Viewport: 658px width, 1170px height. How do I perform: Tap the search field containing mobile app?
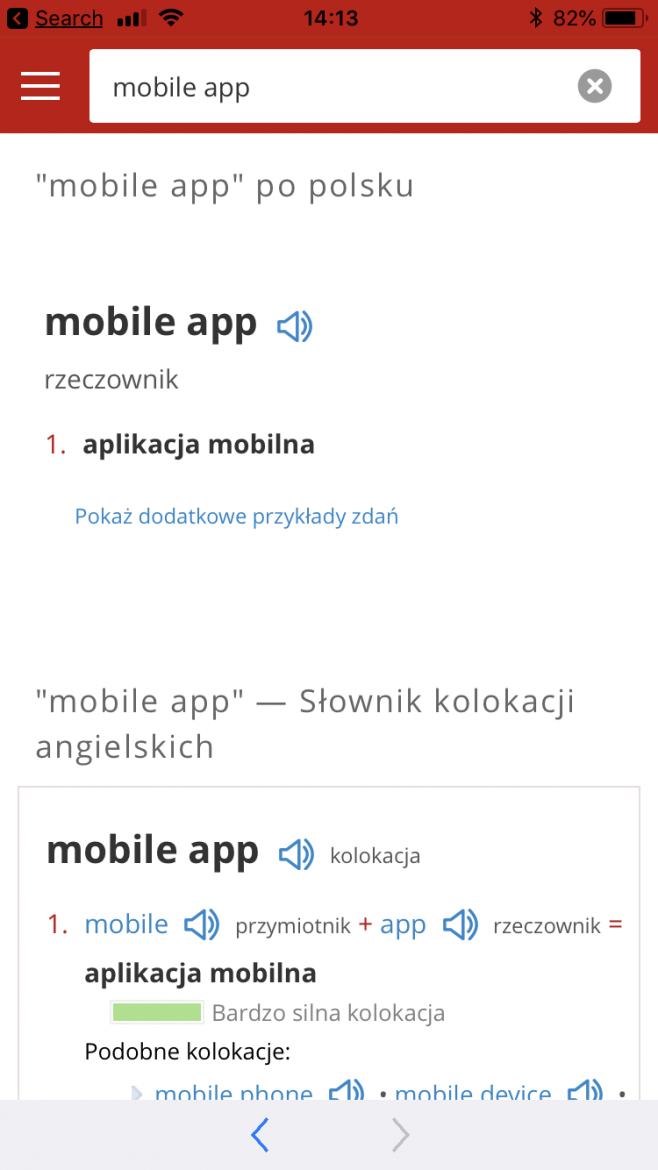point(330,87)
